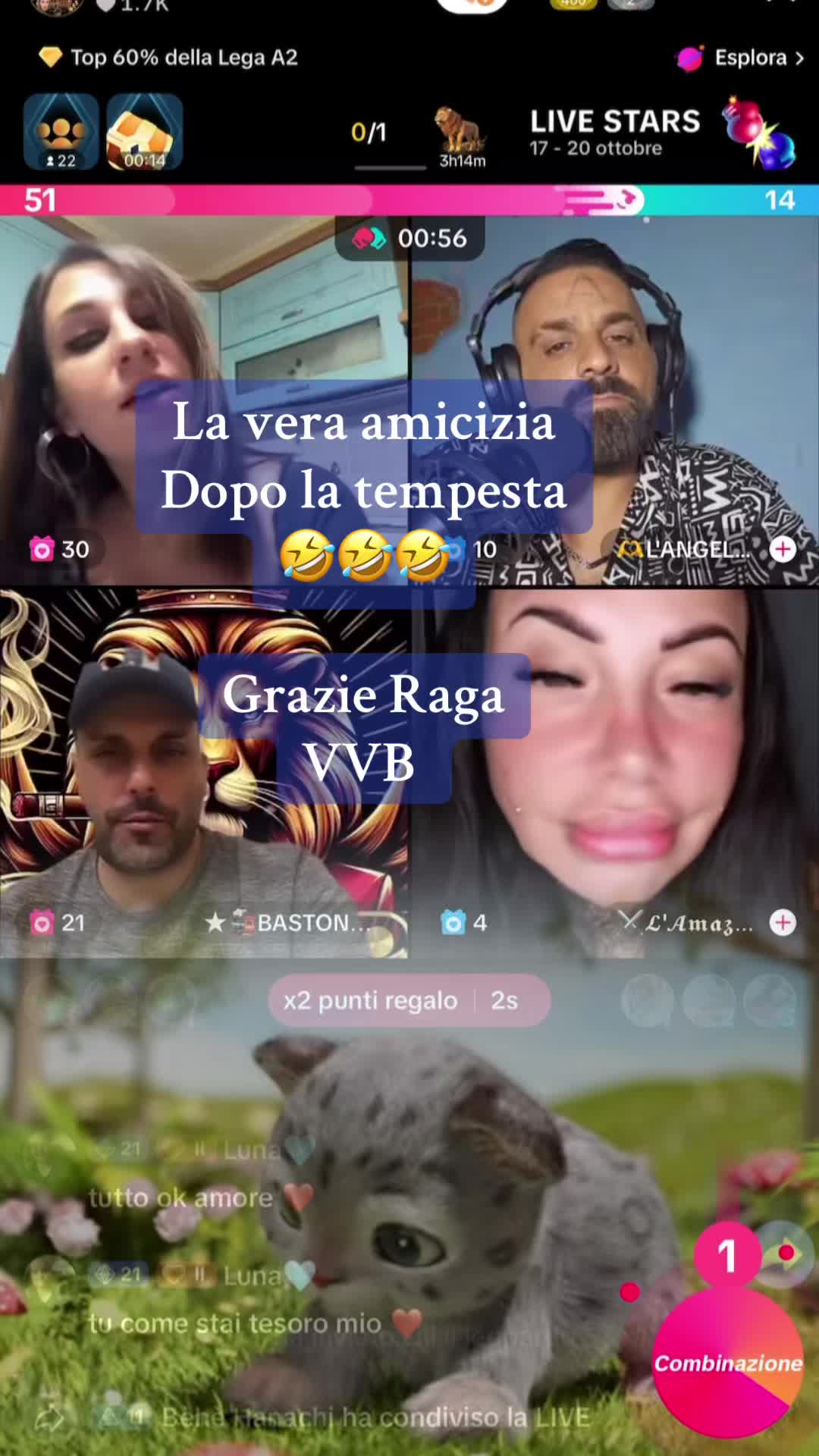Image resolution: width=819 pixels, height=1456 pixels.
Task: Open the BASTON guest video tile
Action: (203, 773)
